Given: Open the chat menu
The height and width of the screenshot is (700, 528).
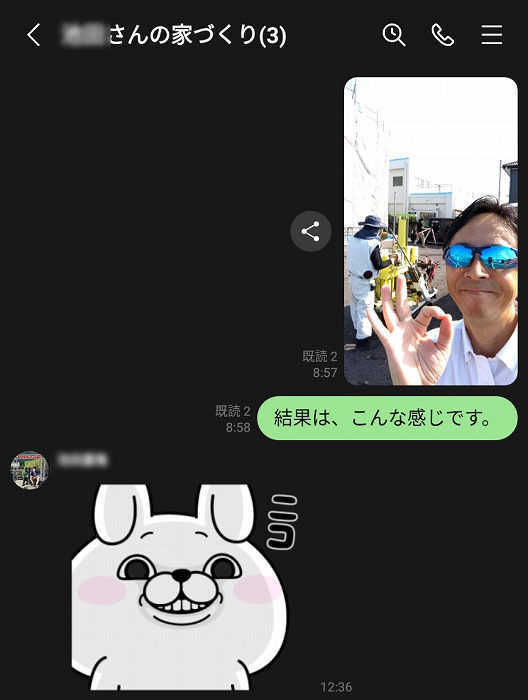Looking at the screenshot, I should tap(492, 35).
